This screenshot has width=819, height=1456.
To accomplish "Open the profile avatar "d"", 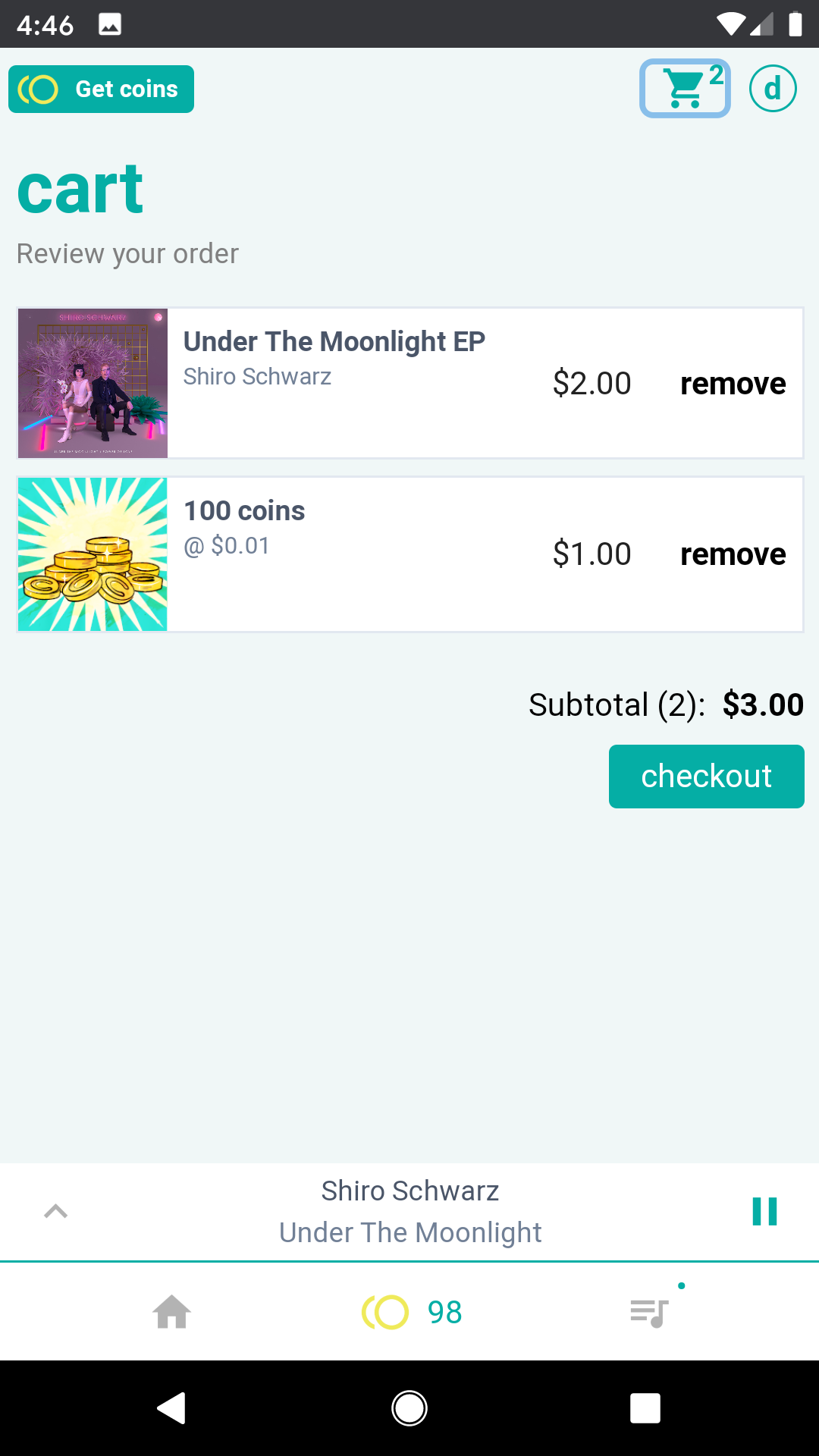I will (x=773, y=89).
